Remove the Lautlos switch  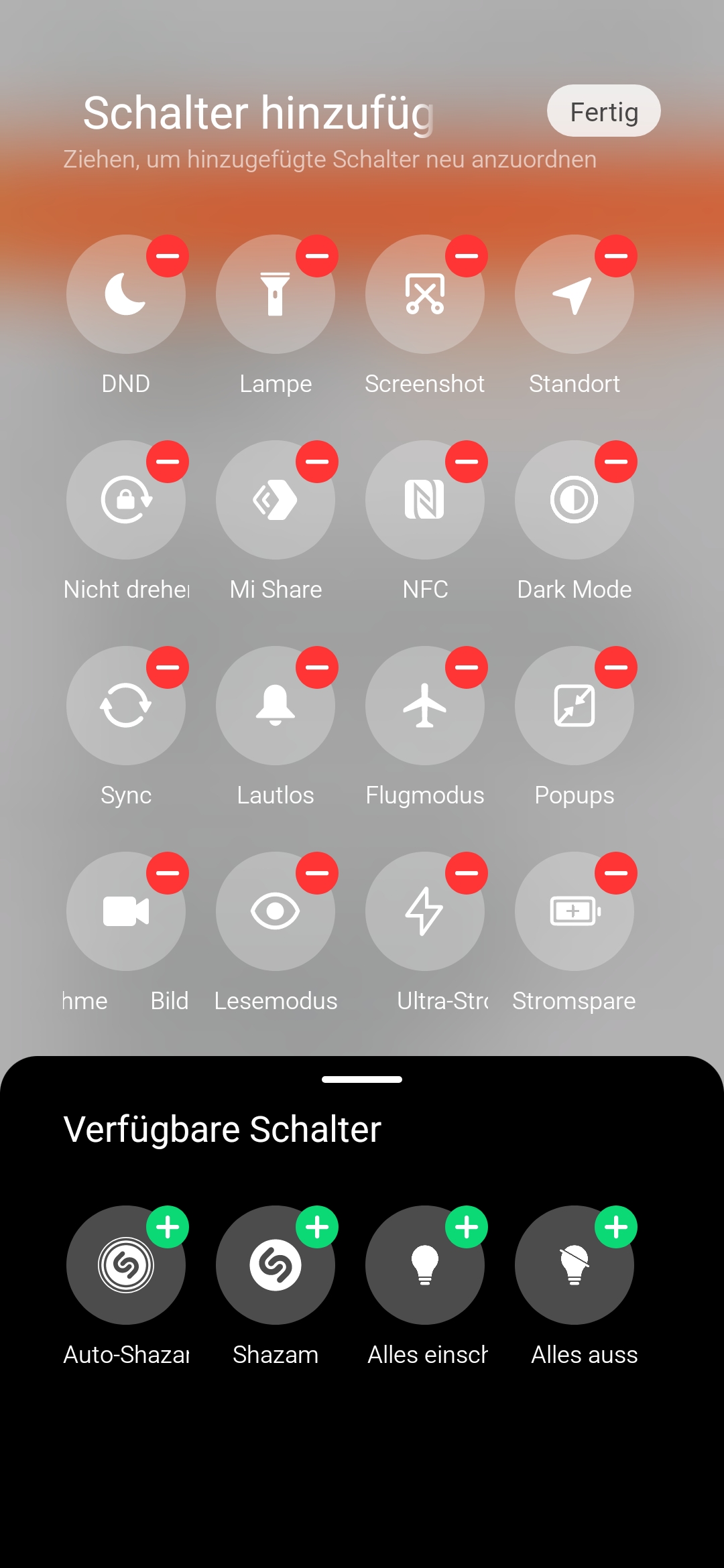coord(317,667)
